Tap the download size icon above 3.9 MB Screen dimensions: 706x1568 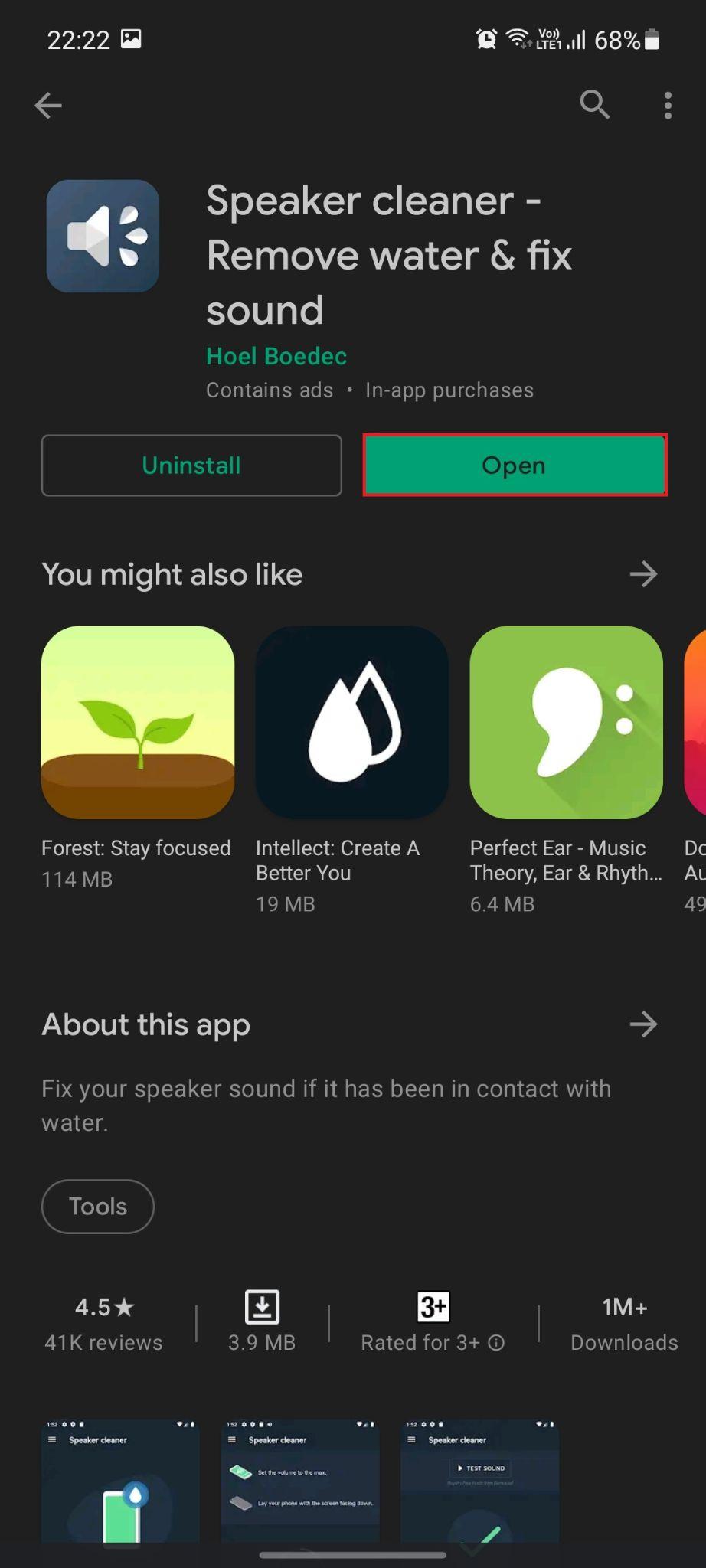tap(261, 1307)
